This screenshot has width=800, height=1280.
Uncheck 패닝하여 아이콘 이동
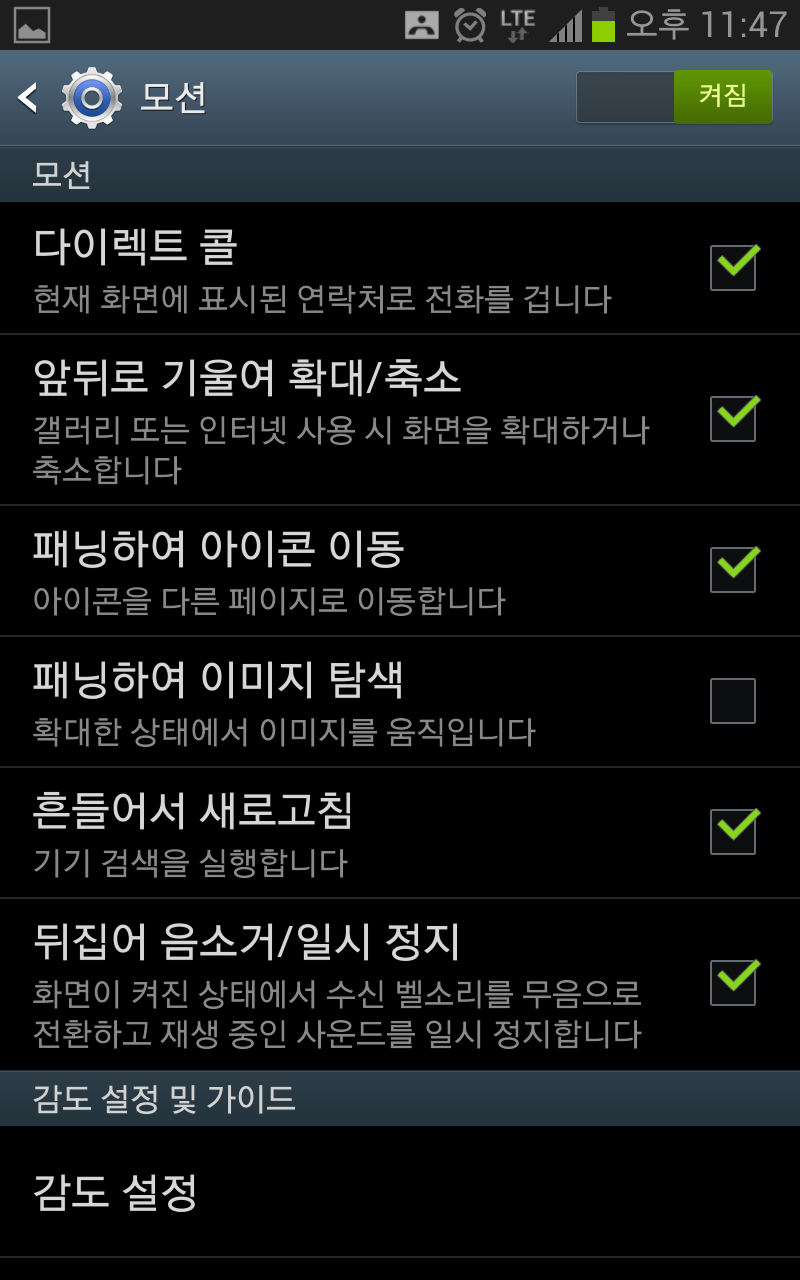733,570
